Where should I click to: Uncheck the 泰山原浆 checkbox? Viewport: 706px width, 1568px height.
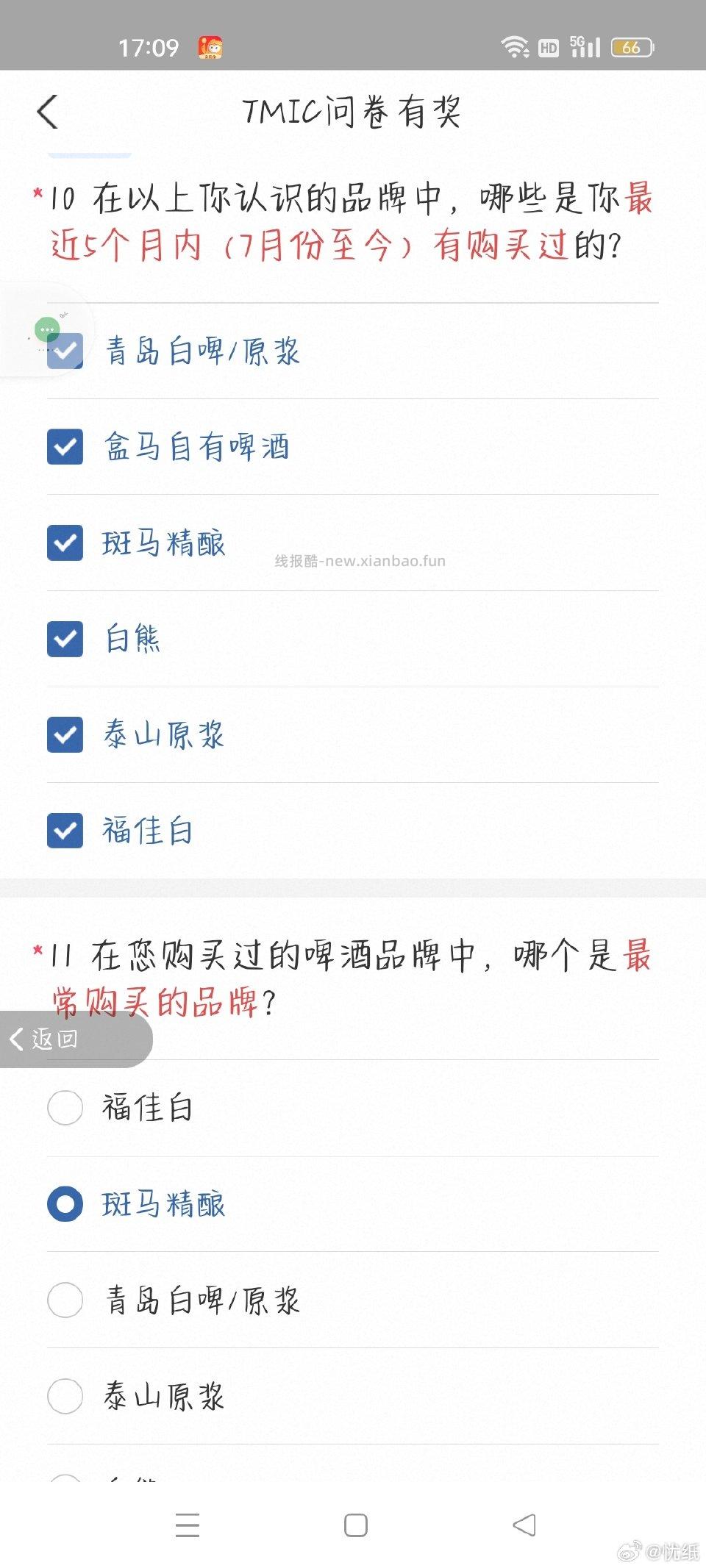65,735
